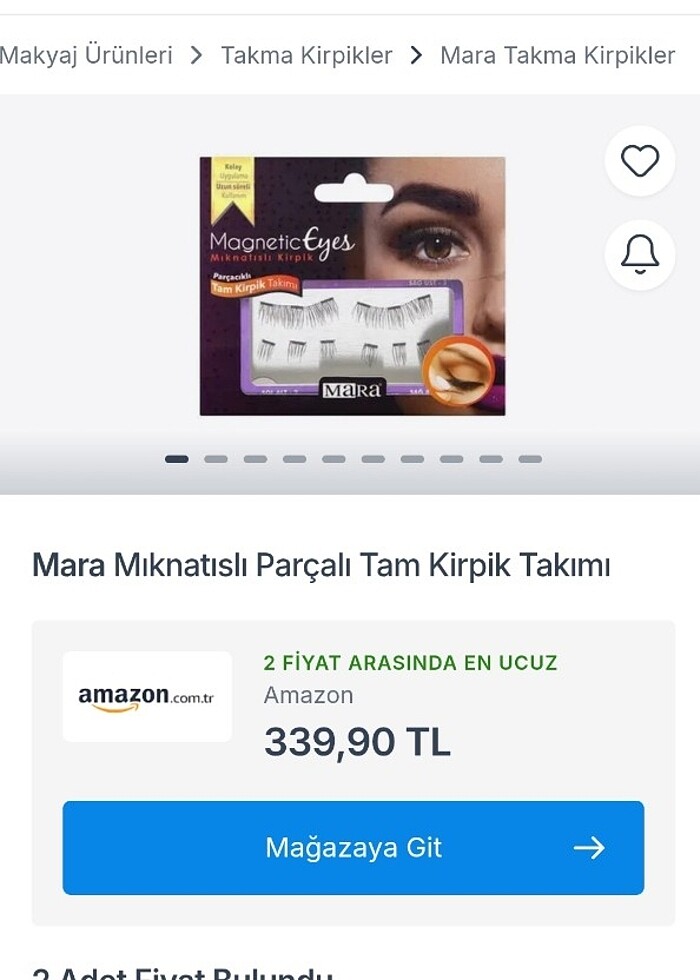The image size is (700, 980).
Task: Add product to favorites with heart icon
Action: (640, 161)
